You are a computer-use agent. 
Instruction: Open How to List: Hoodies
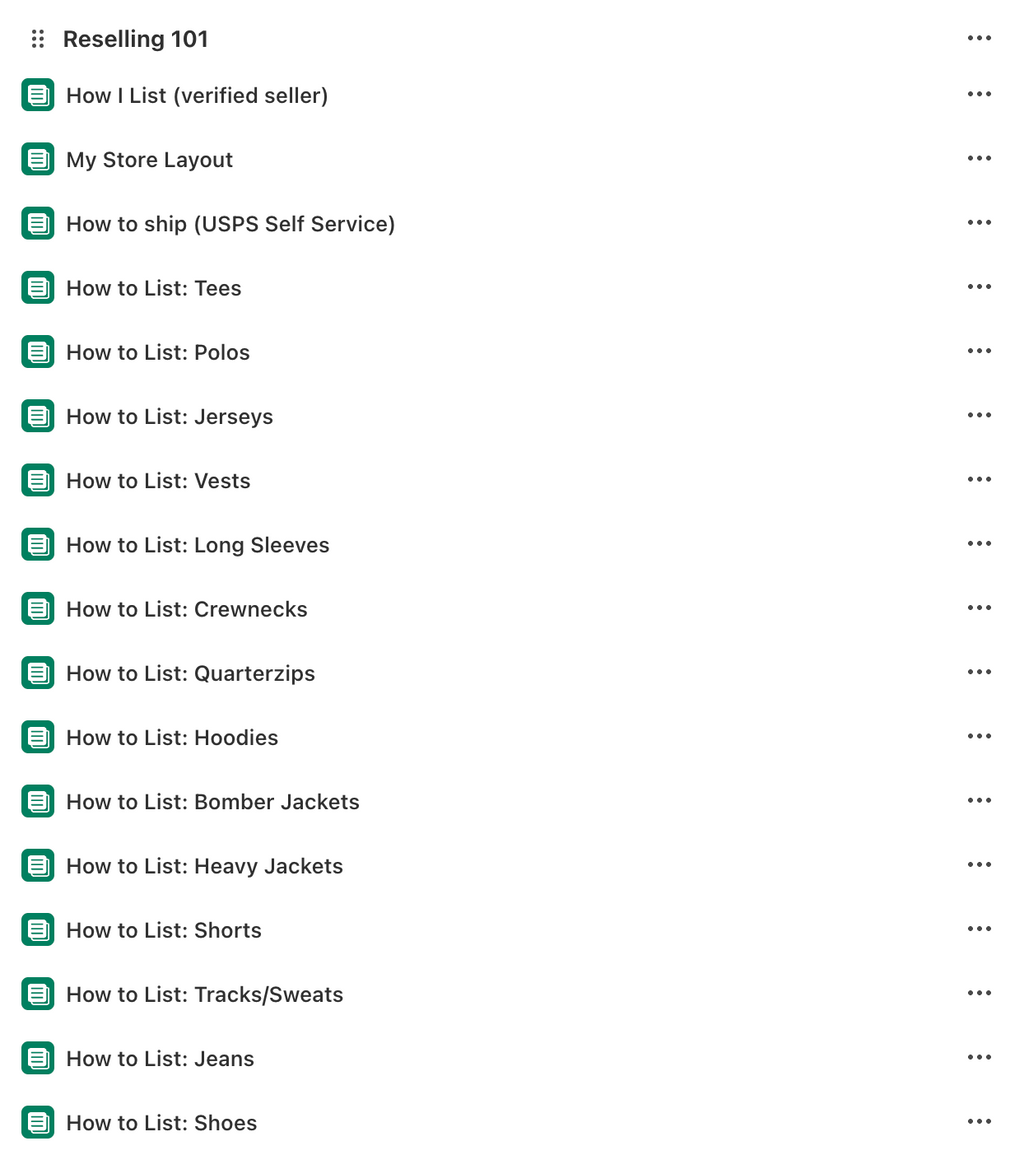coord(172,737)
